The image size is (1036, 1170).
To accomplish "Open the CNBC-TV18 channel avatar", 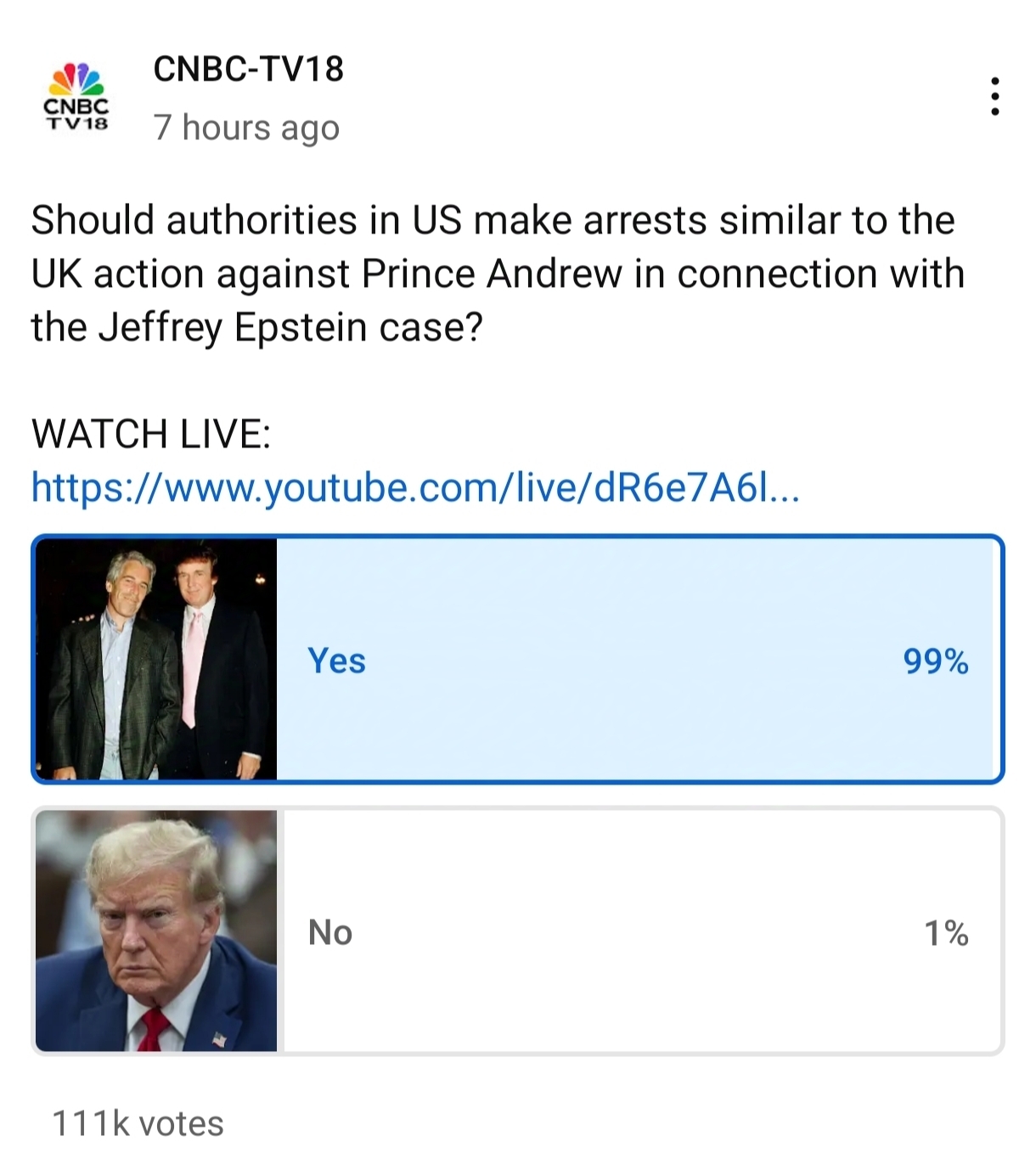I will pyautogui.click(x=76, y=98).
